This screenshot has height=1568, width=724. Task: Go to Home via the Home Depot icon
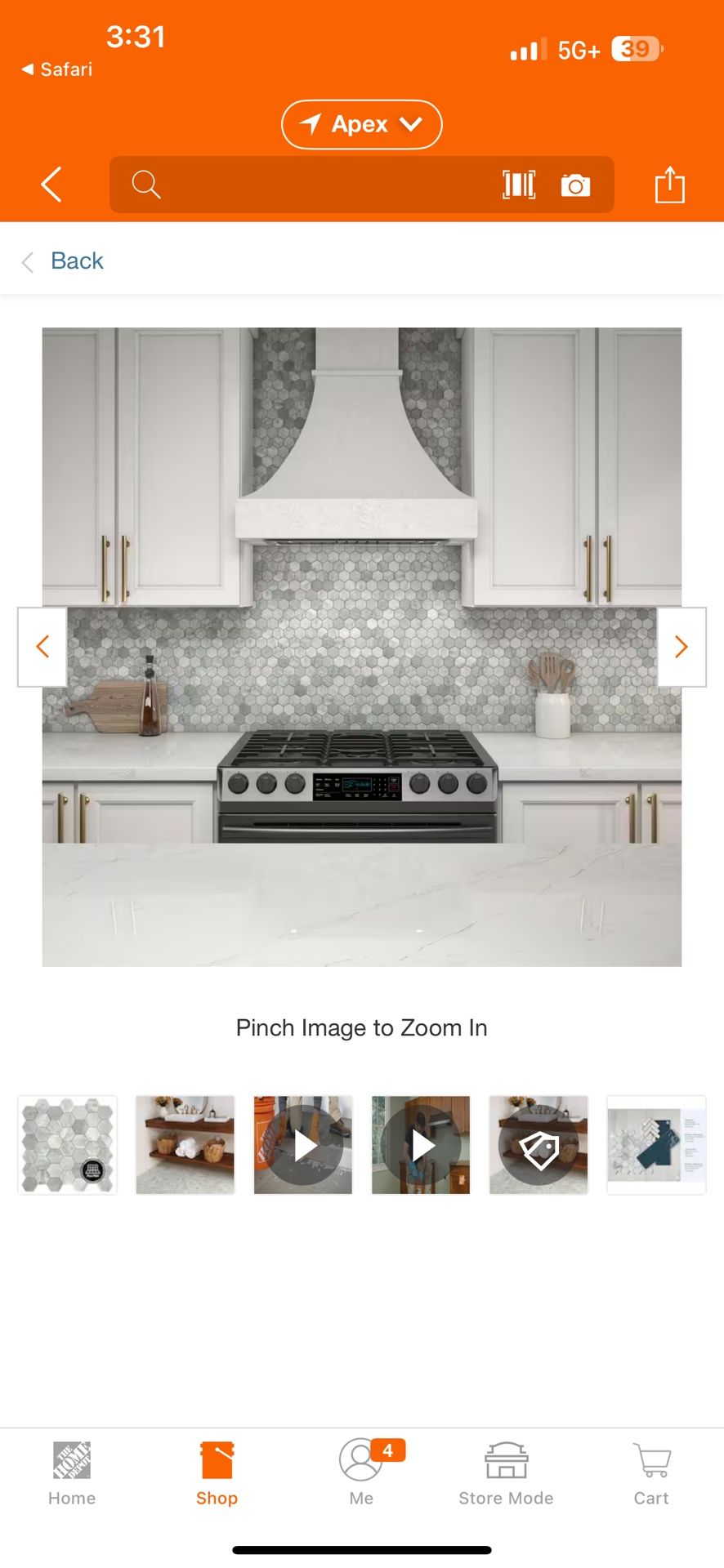point(71,1470)
